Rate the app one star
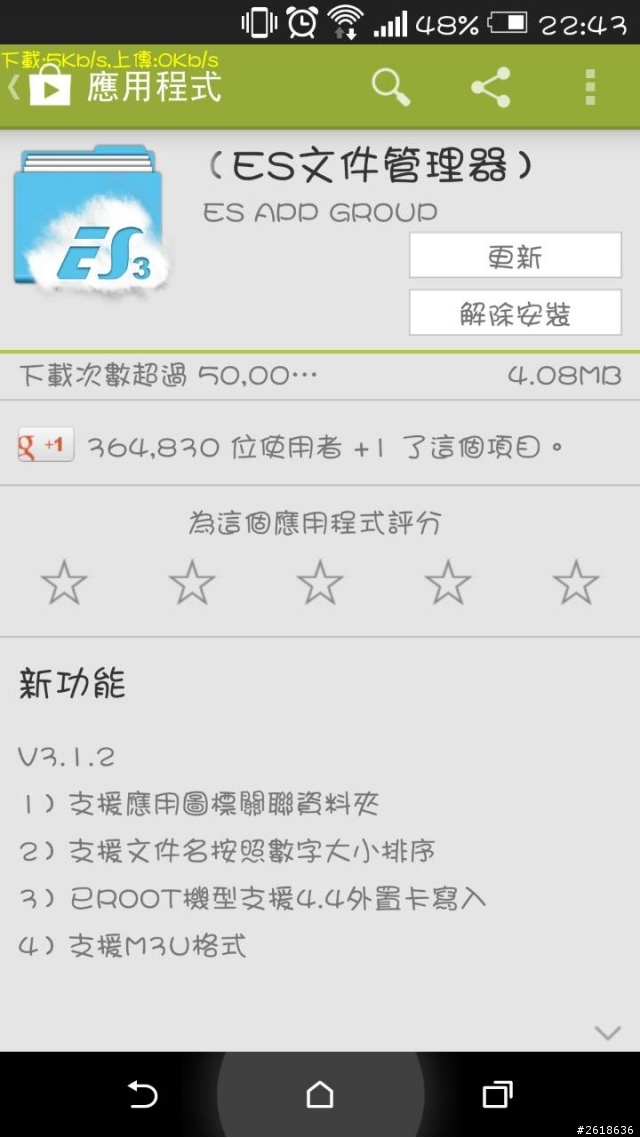 [65, 582]
